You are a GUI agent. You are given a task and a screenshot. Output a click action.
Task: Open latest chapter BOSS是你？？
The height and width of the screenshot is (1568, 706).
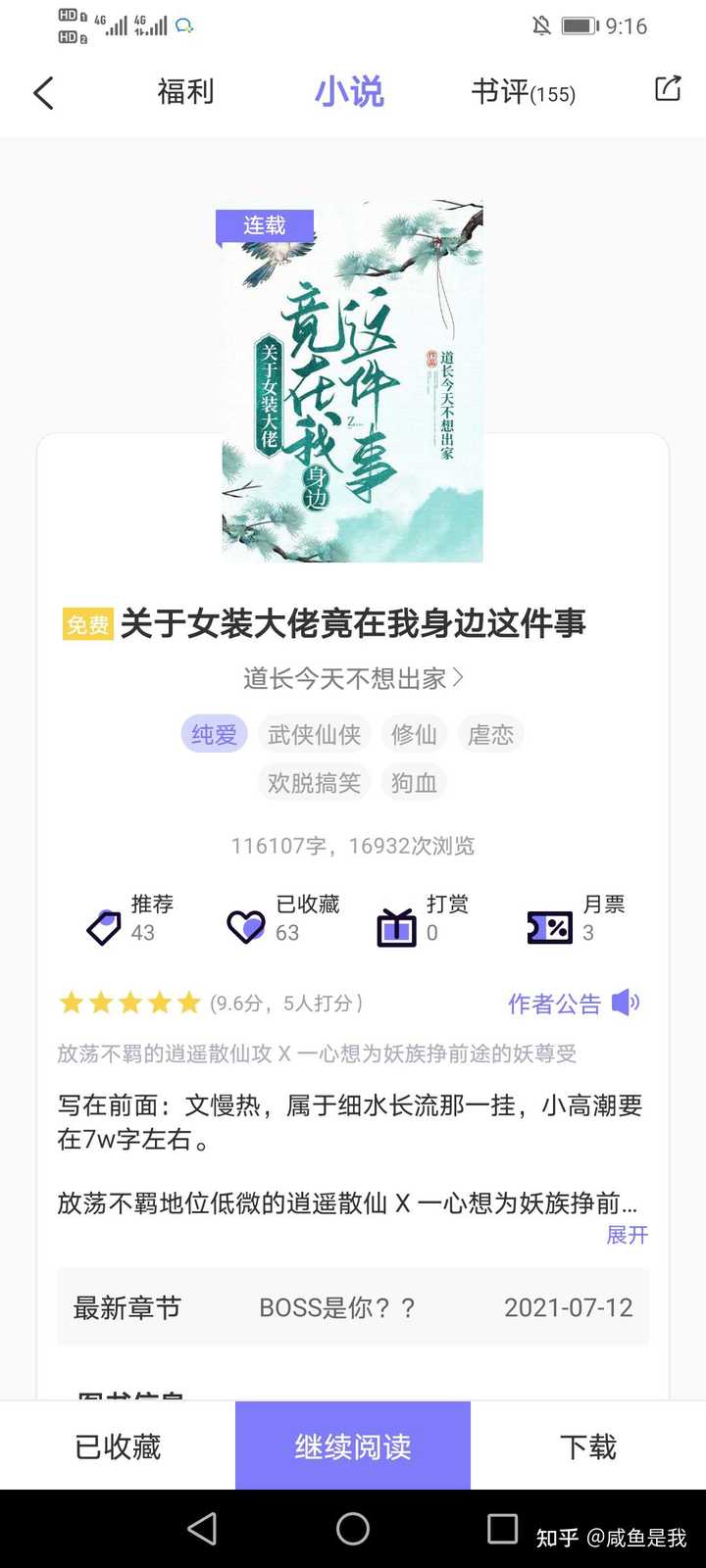(x=337, y=1307)
